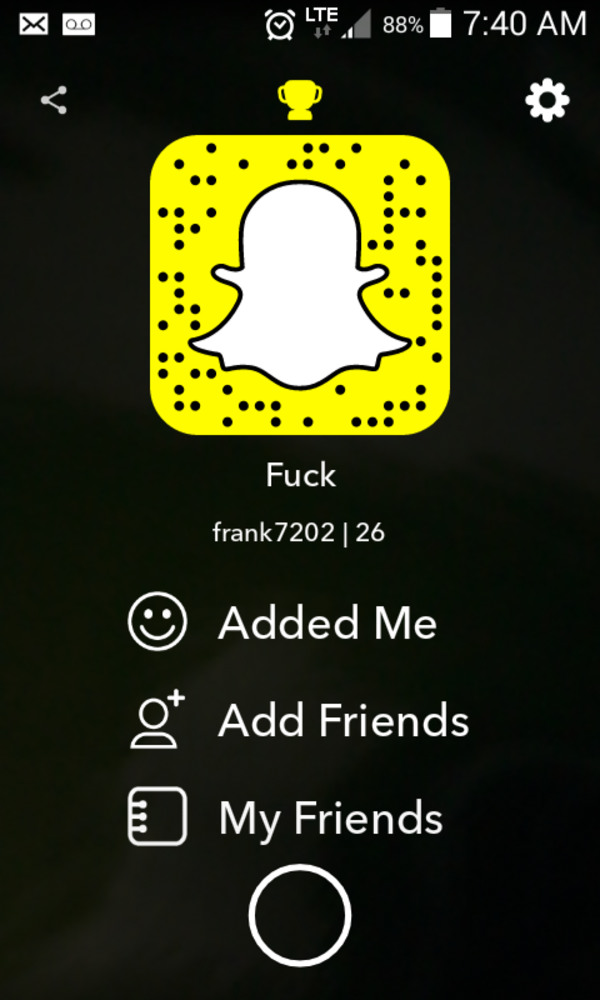
Task: Open the settings gear
Action: pos(547,100)
